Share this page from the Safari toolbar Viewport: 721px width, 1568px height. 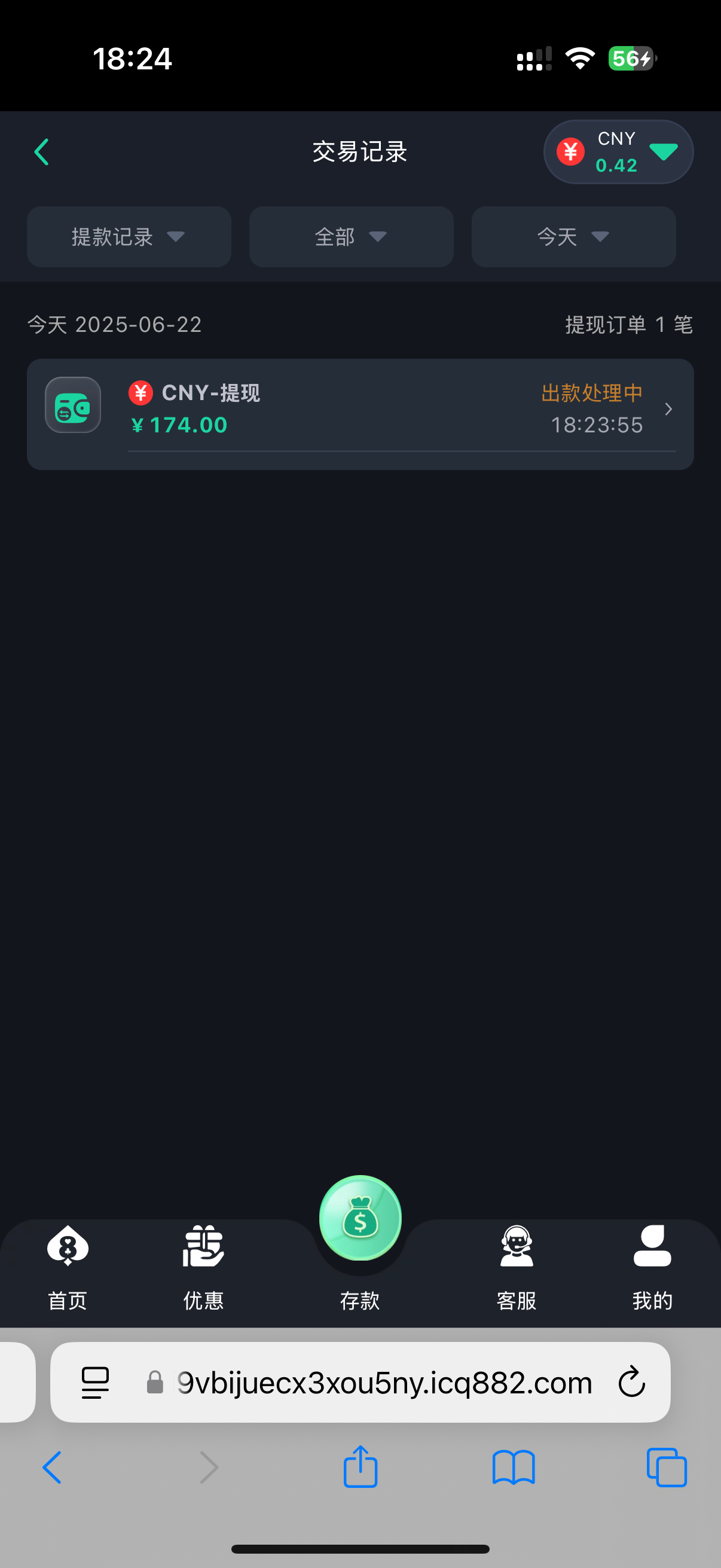pos(360,1467)
